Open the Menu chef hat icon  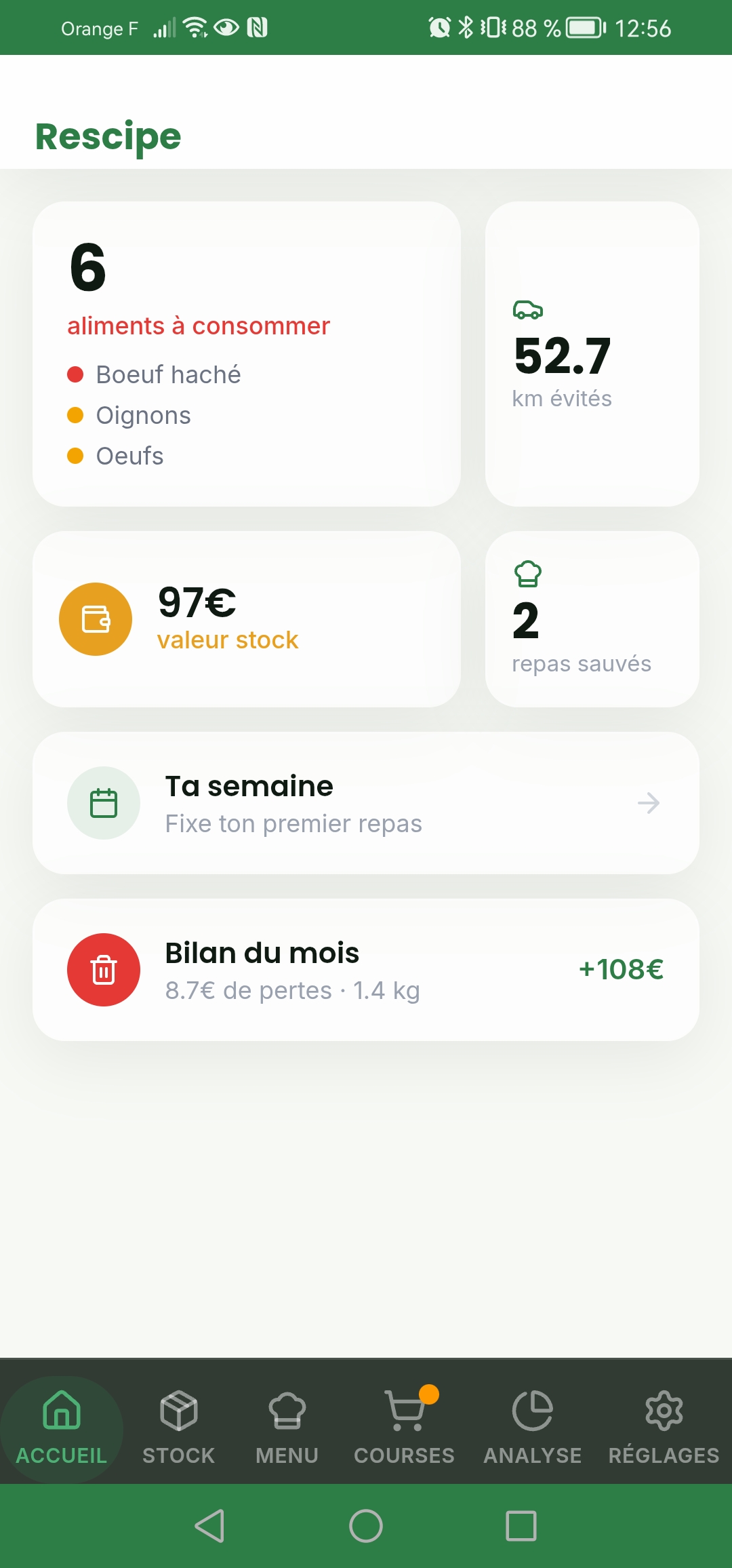click(287, 1409)
